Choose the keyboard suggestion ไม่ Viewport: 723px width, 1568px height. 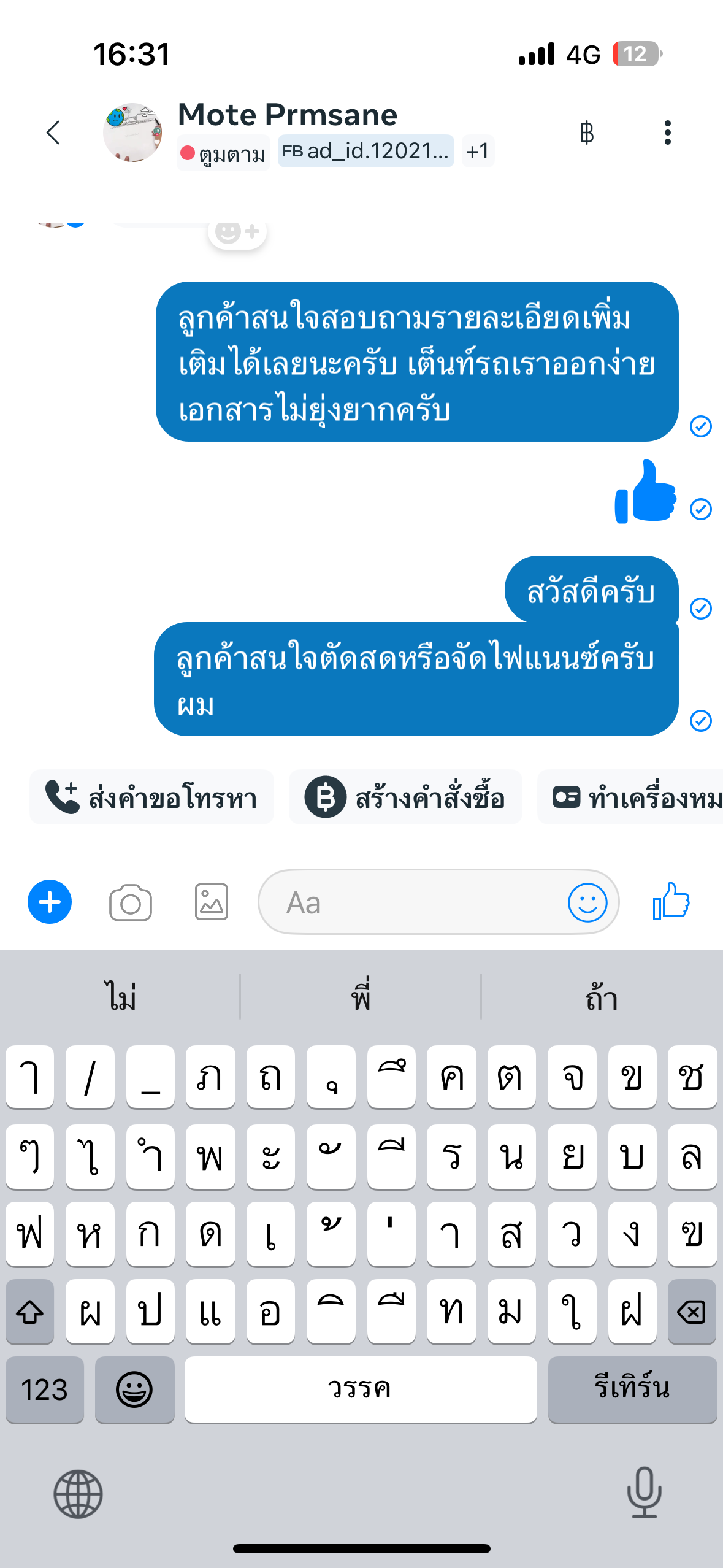tap(121, 996)
